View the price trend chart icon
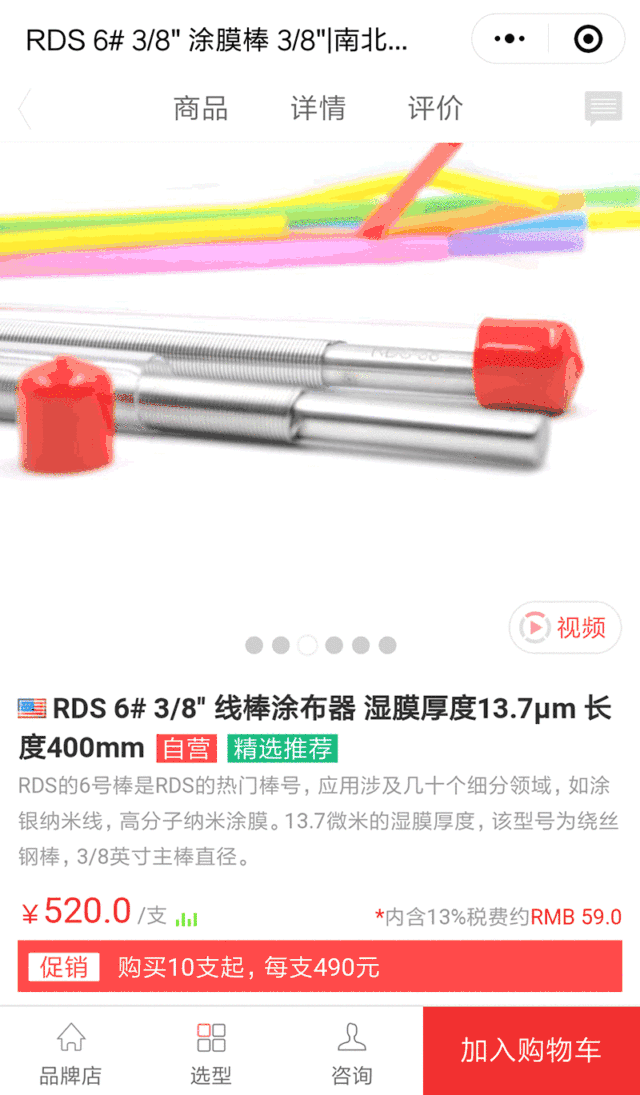 point(187,917)
